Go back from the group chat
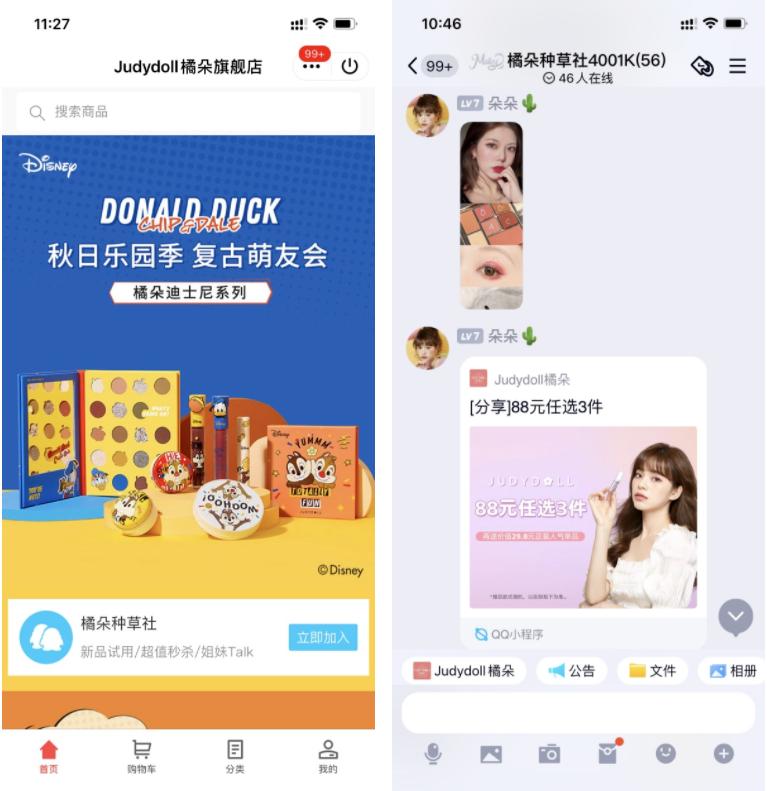Image resolution: width=767 pixels, height=791 pixels. (x=413, y=66)
